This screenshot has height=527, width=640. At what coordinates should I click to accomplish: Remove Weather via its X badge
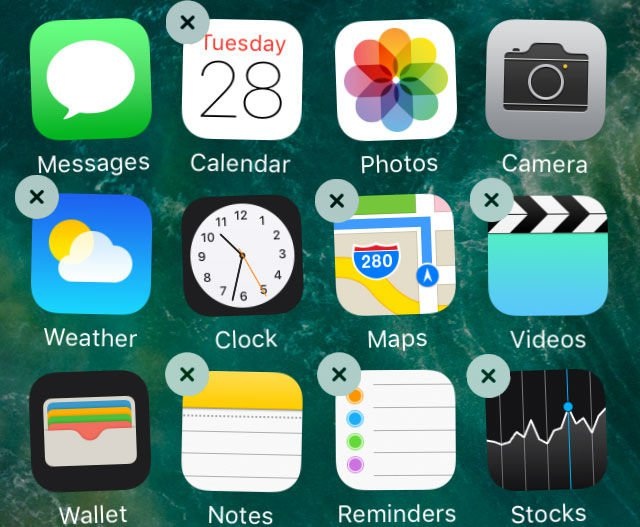(x=37, y=197)
